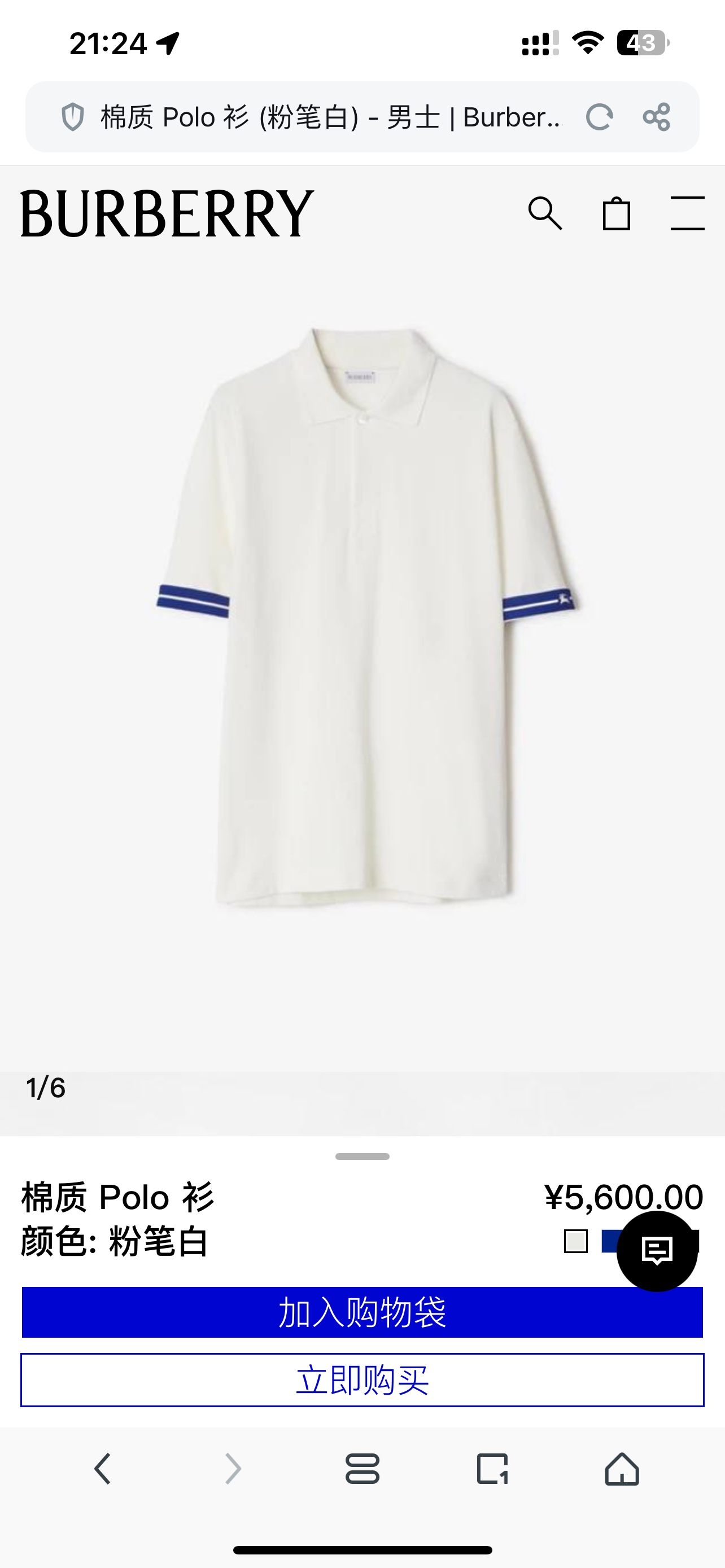This screenshot has height=1568, width=725.
Task: Choose the blue color swatch
Action: (609, 1241)
